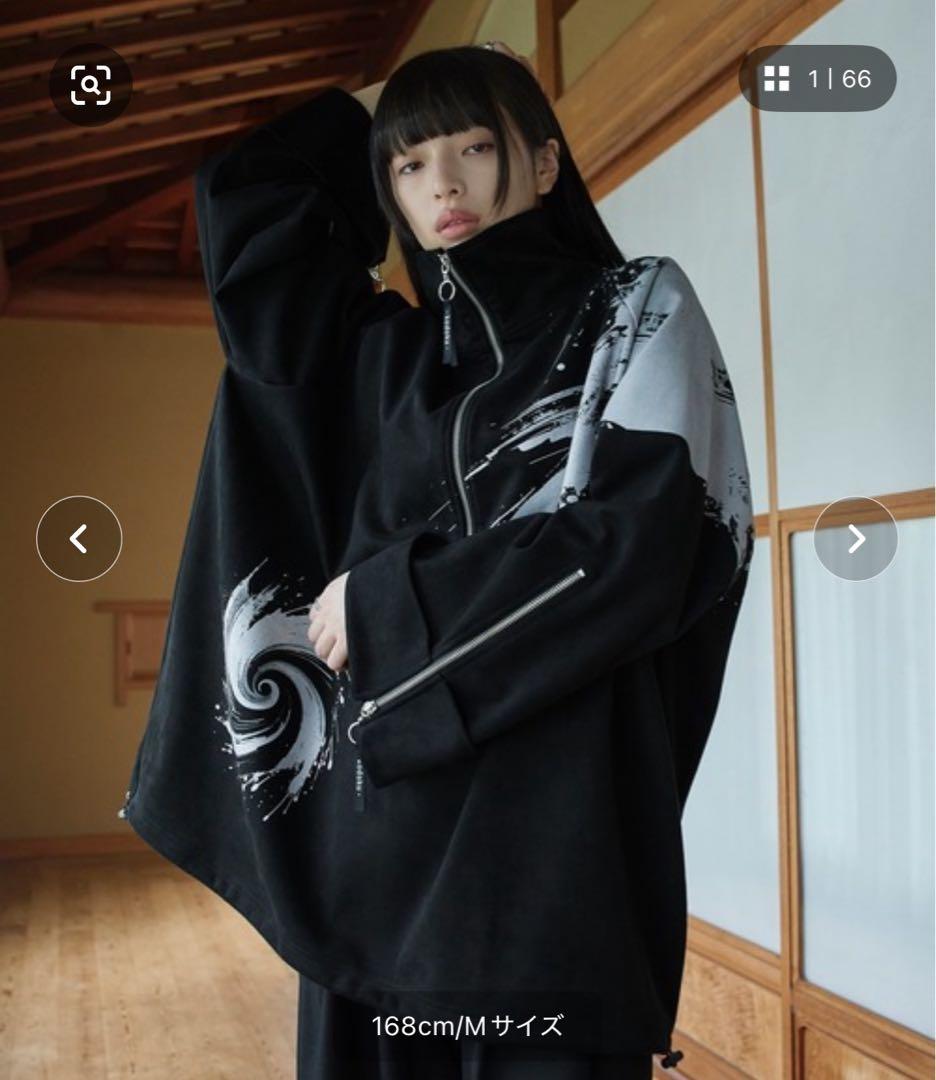Viewport: 936px width, 1080px height.
Task: Go to the previous product image
Action: [79, 539]
